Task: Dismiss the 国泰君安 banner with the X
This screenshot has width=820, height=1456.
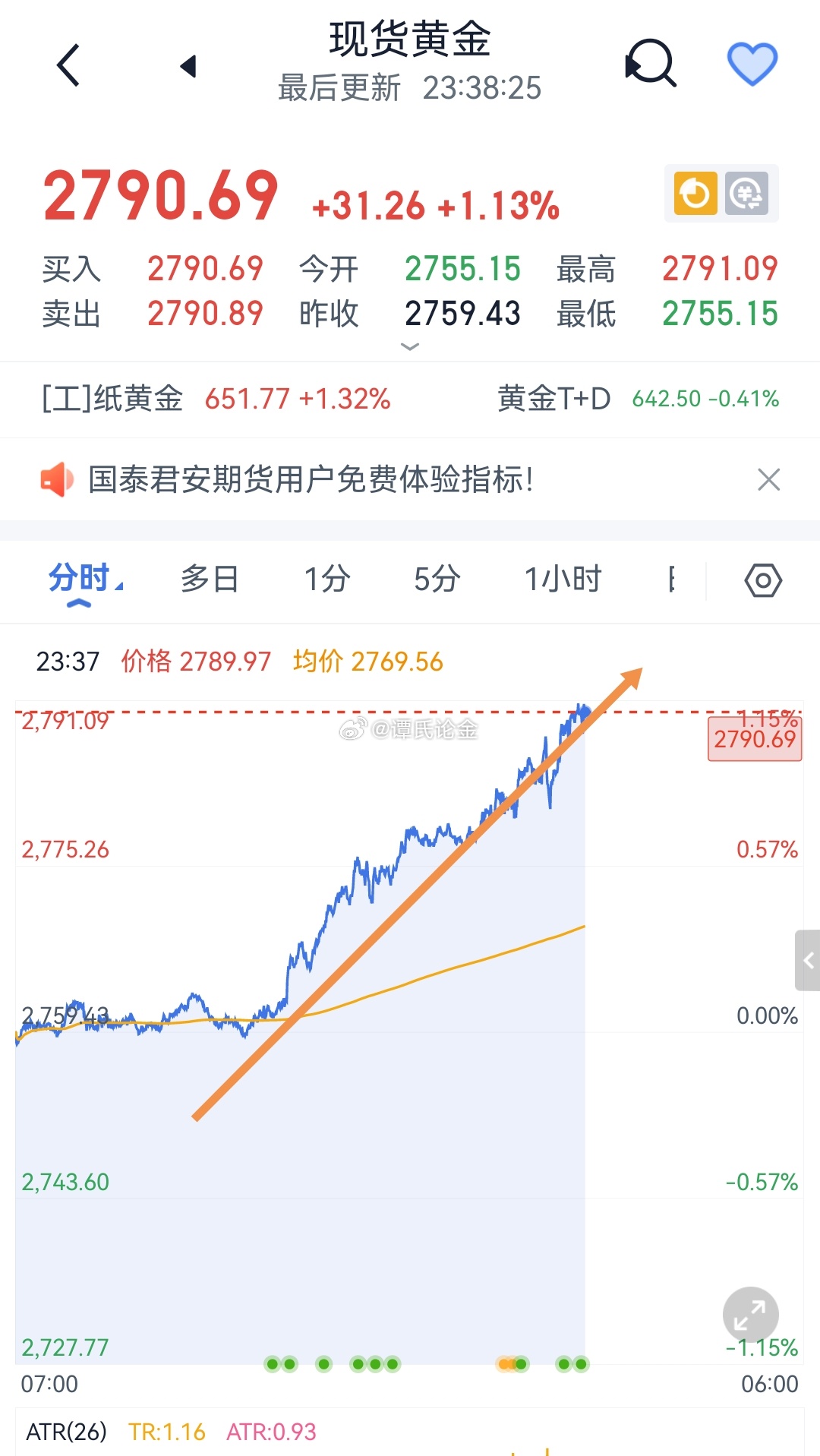Action: click(768, 479)
